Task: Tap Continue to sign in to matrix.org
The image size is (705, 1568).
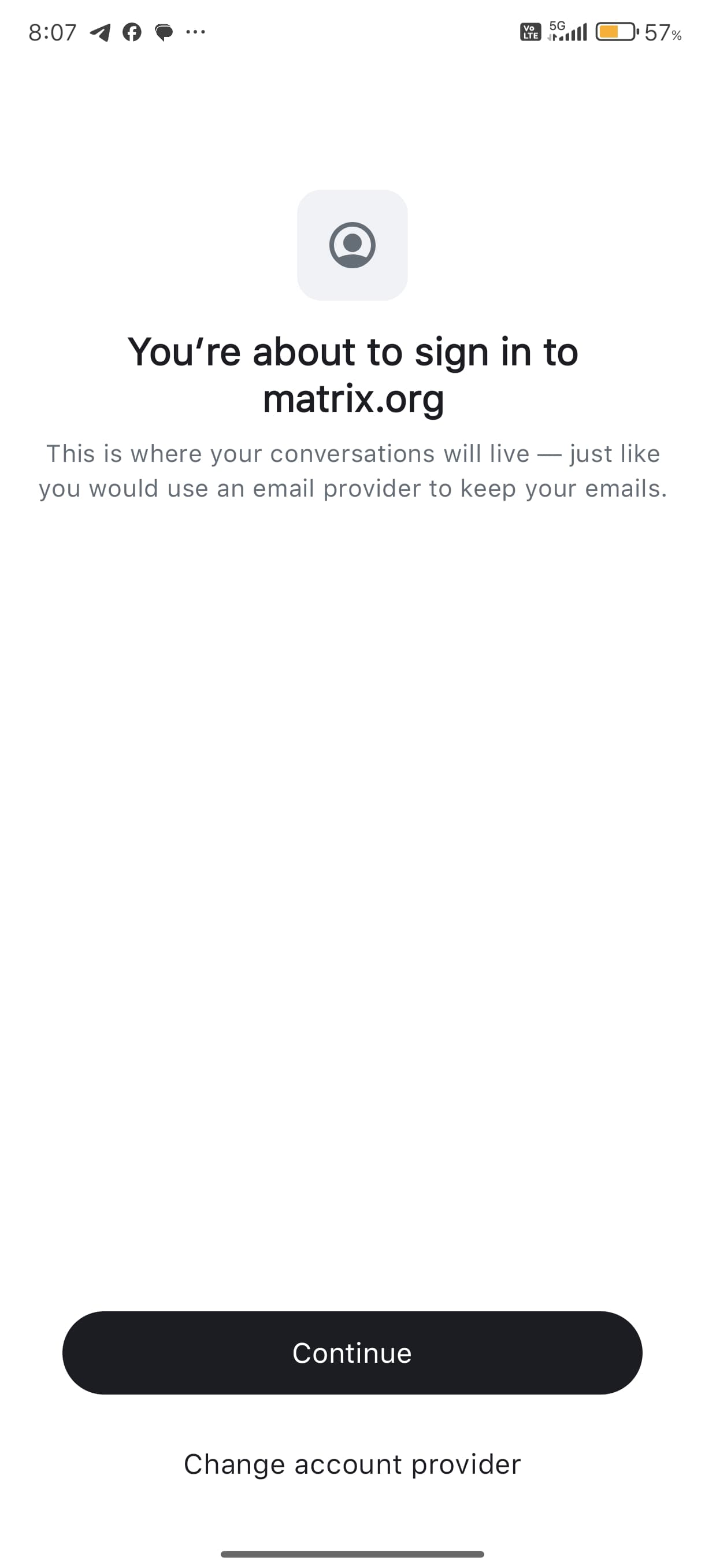Action: coord(352,1352)
